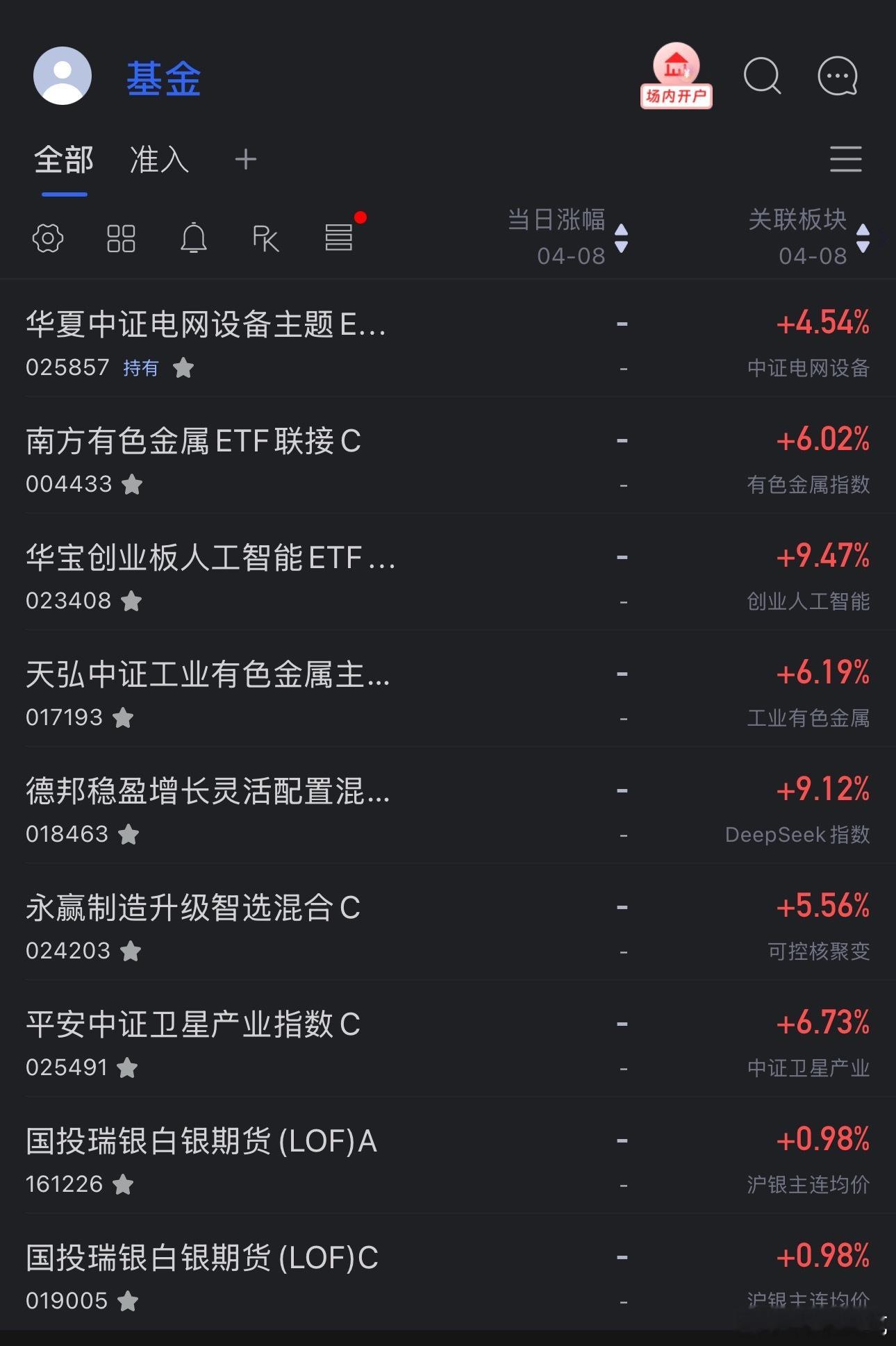Toggle the favorite star for 国投瑞银白银期货 161226

tap(124, 1183)
